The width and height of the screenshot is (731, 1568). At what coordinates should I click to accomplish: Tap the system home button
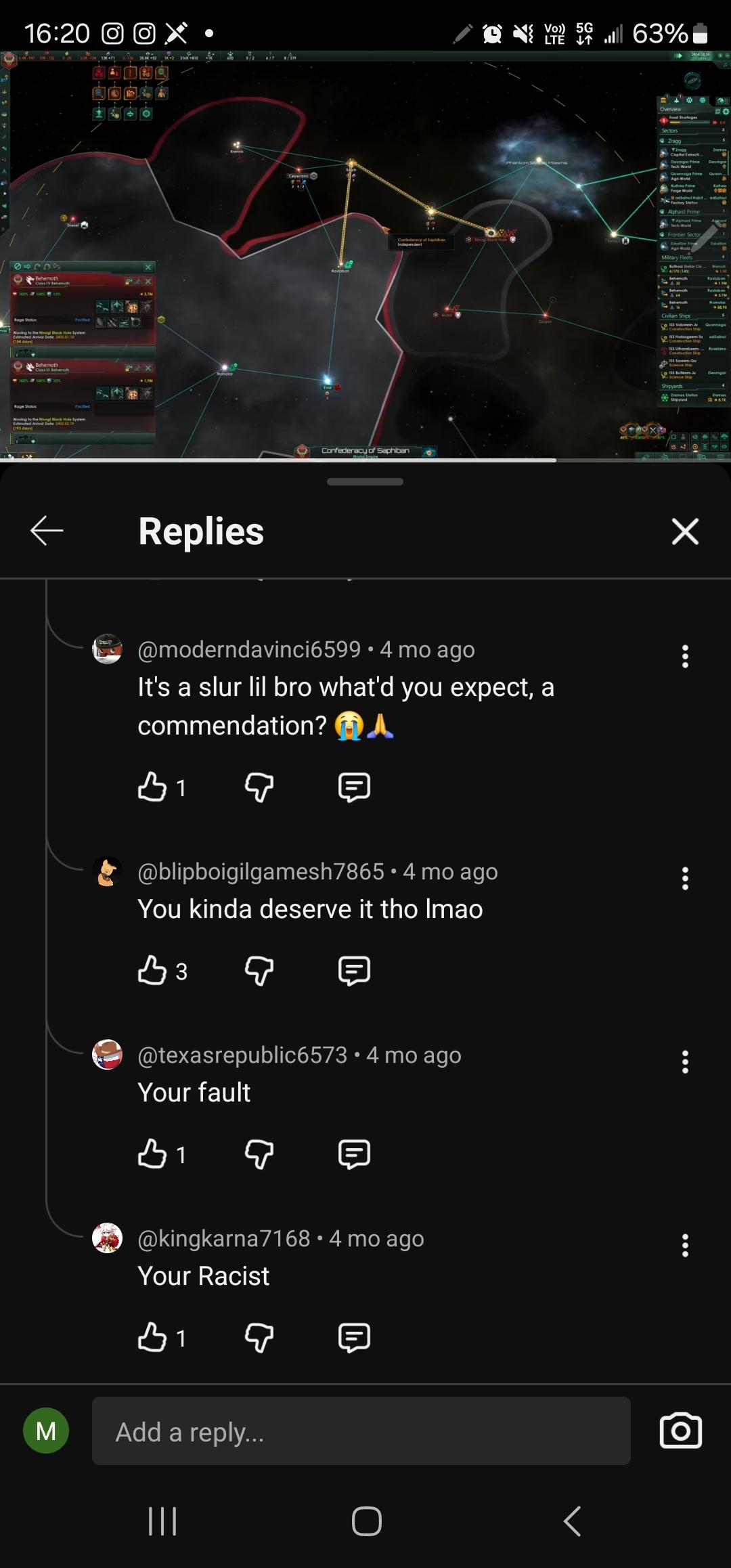tap(366, 1521)
